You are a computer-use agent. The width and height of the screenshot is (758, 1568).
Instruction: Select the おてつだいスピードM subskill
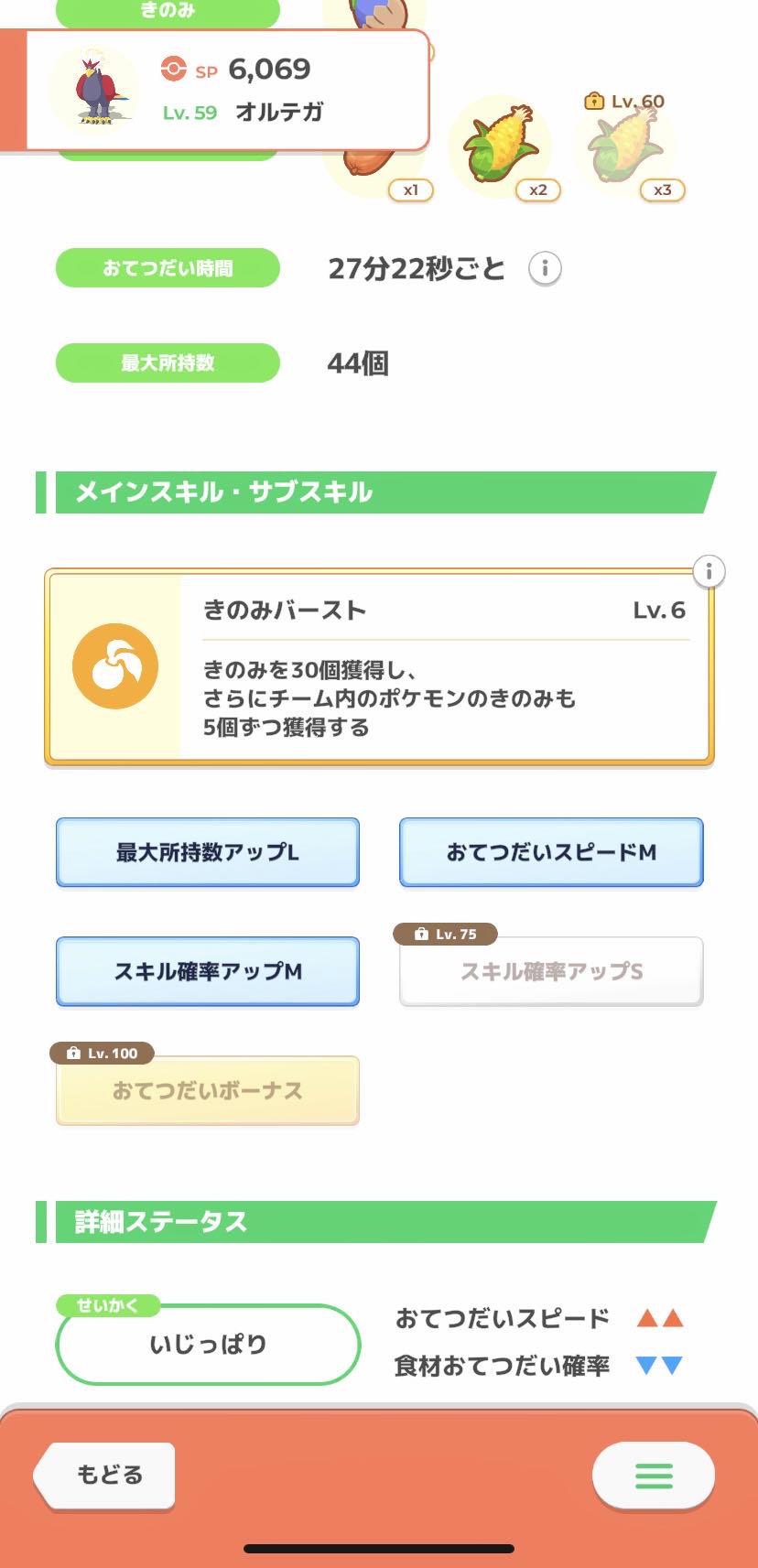(x=550, y=852)
